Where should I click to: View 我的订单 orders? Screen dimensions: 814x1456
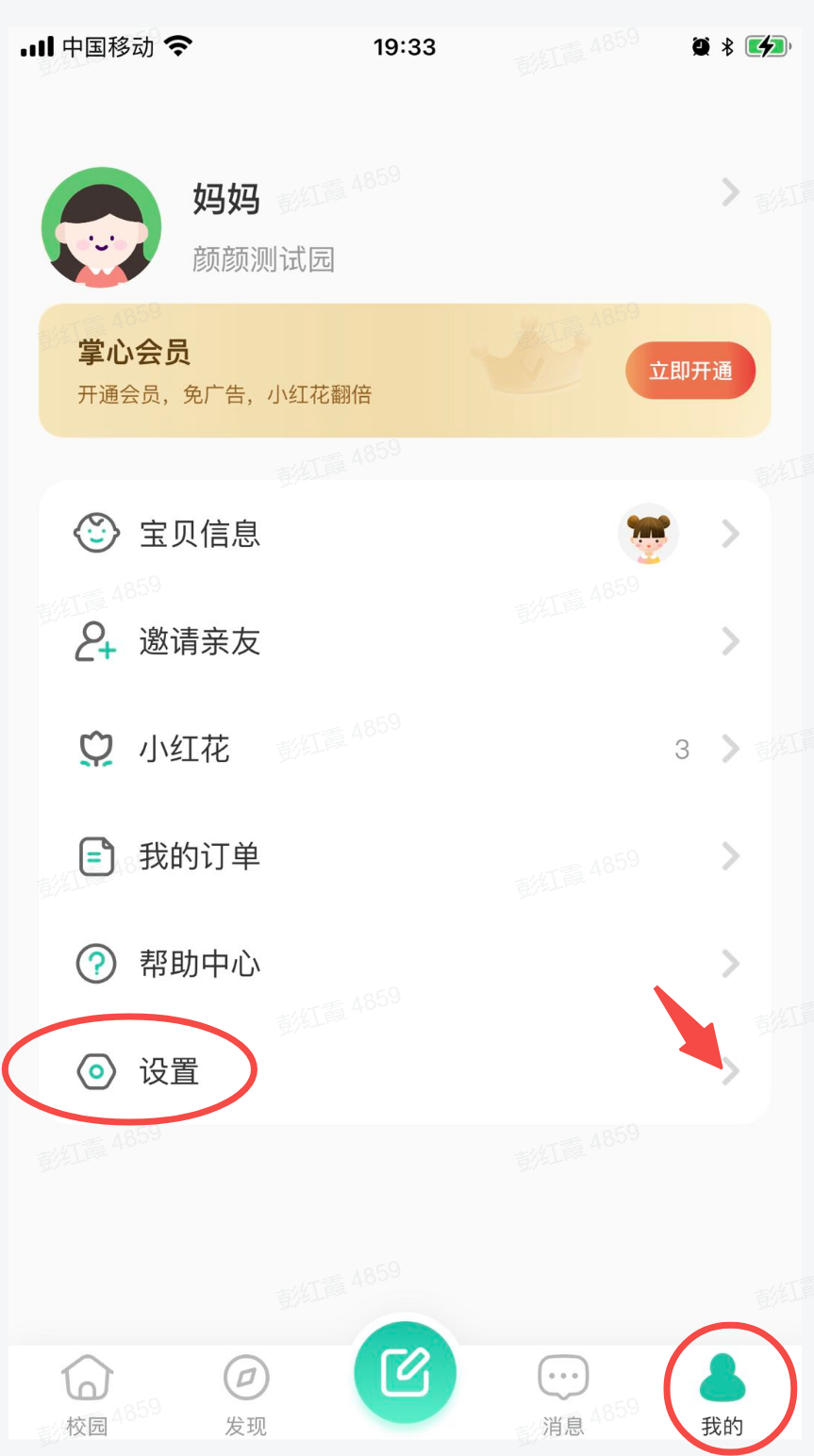pos(404,856)
